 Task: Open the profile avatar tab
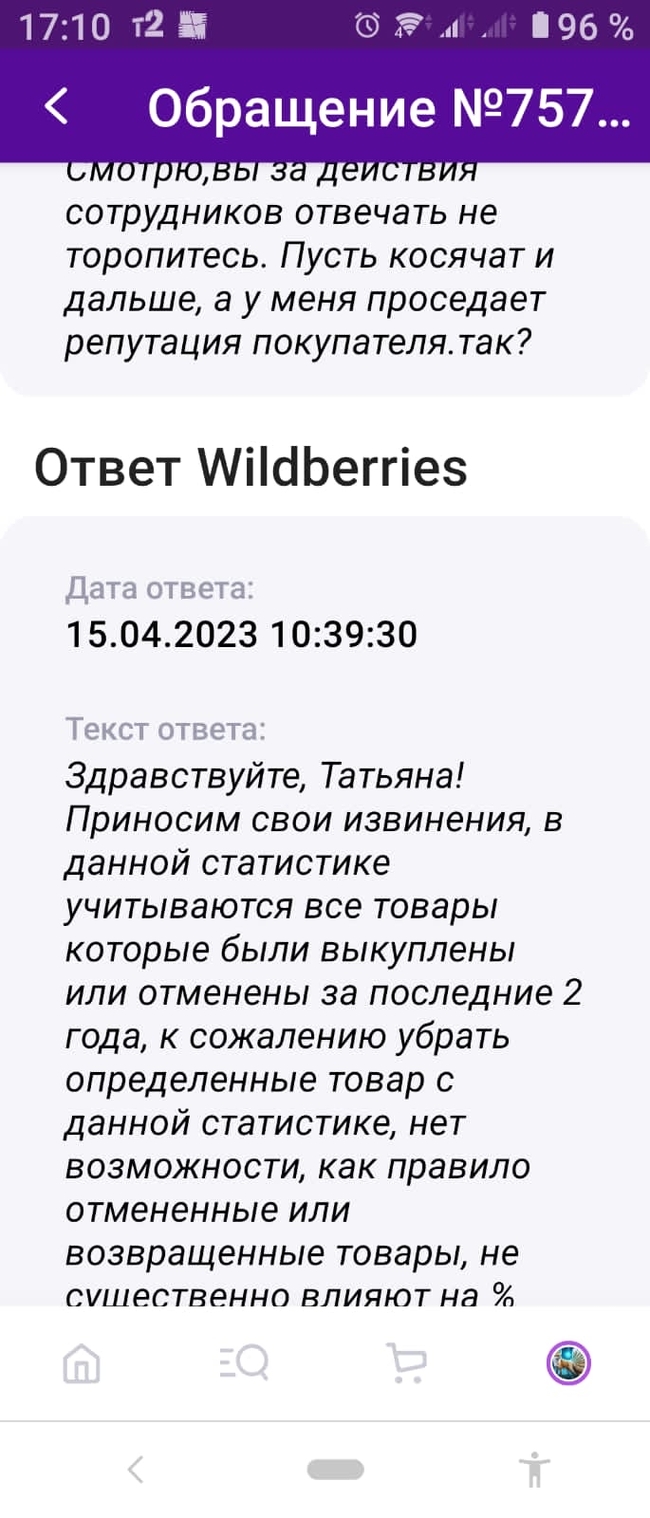click(568, 1362)
